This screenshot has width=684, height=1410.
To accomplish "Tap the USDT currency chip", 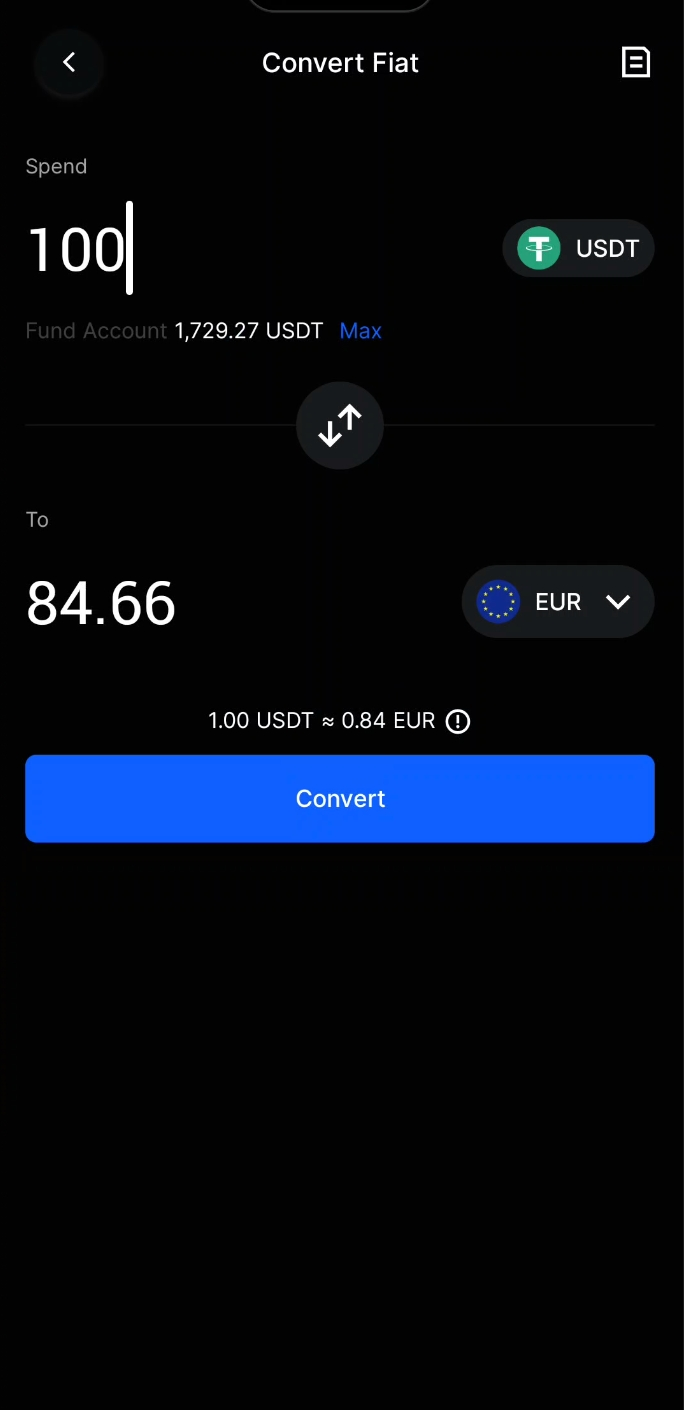I will pyautogui.click(x=578, y=248).
